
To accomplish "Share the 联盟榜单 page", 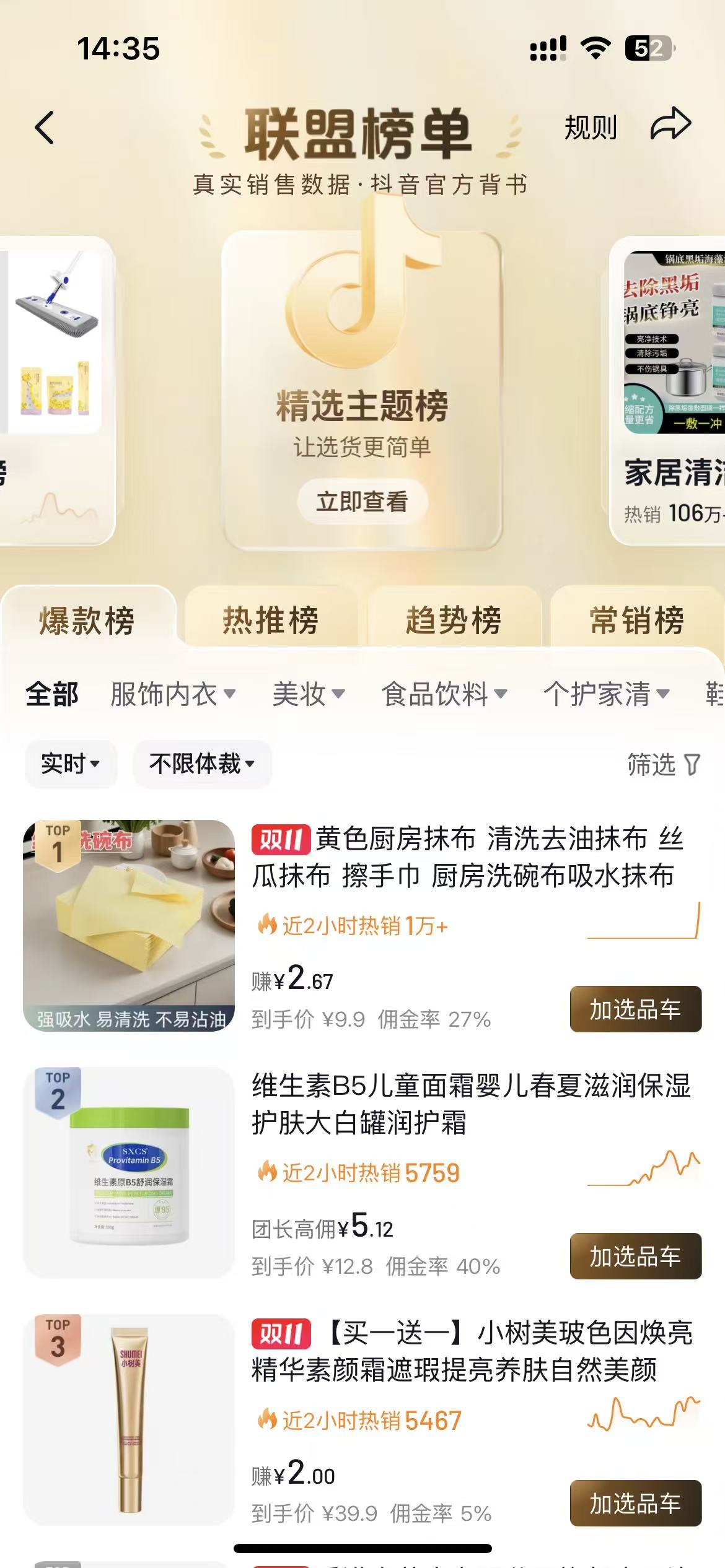I will 670,124.
